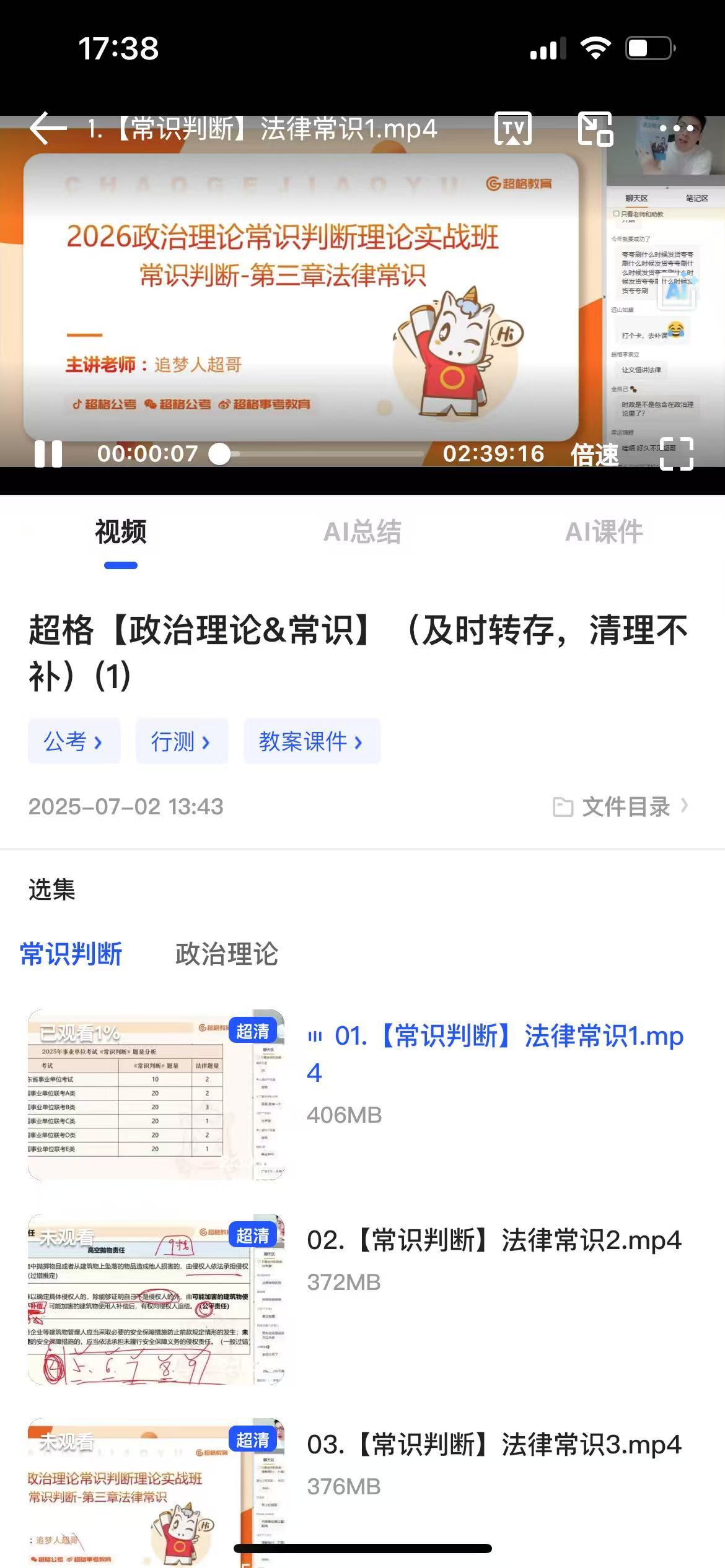
Task: Select the 常识判断 episode category
Action: point(71,954)
